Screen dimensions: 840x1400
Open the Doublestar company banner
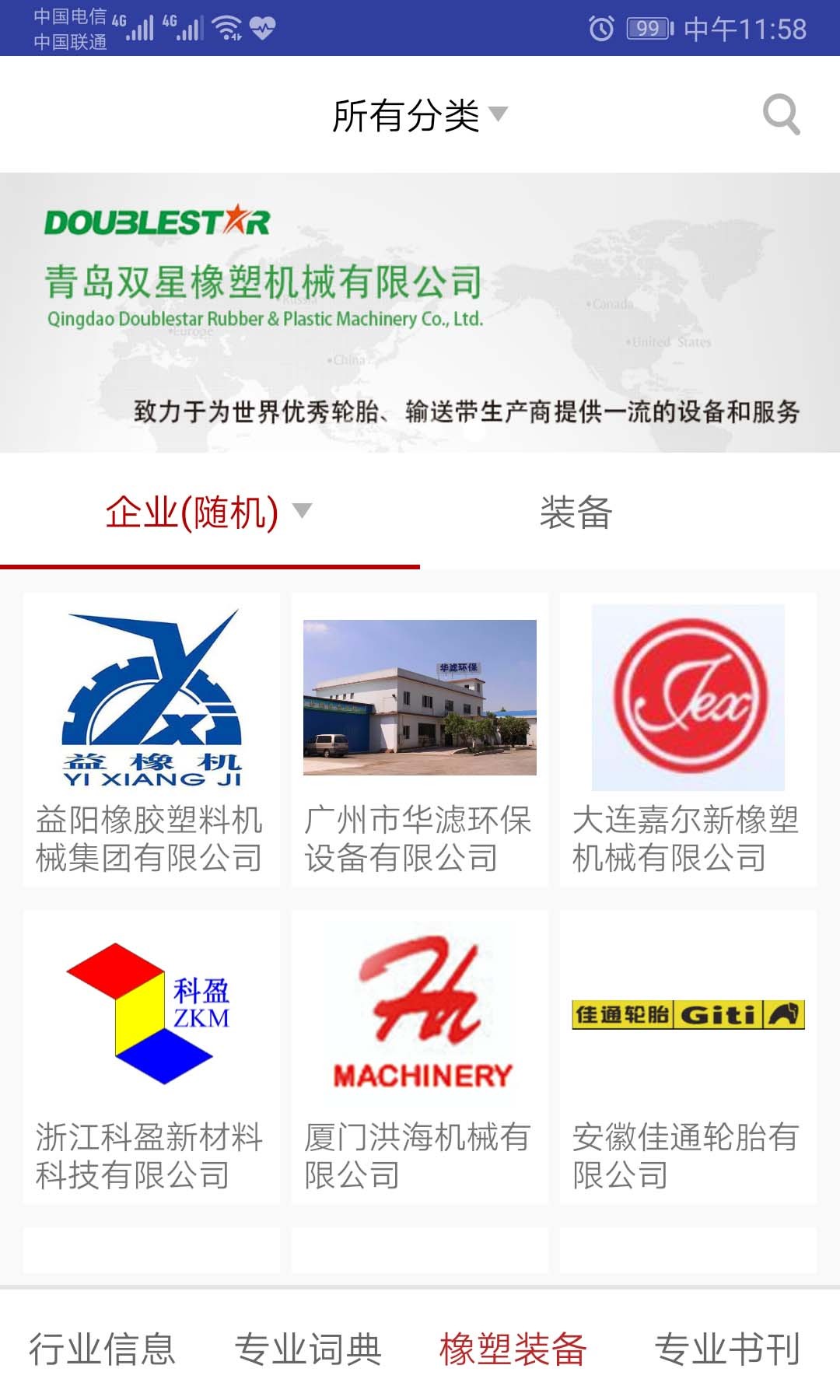420,313
